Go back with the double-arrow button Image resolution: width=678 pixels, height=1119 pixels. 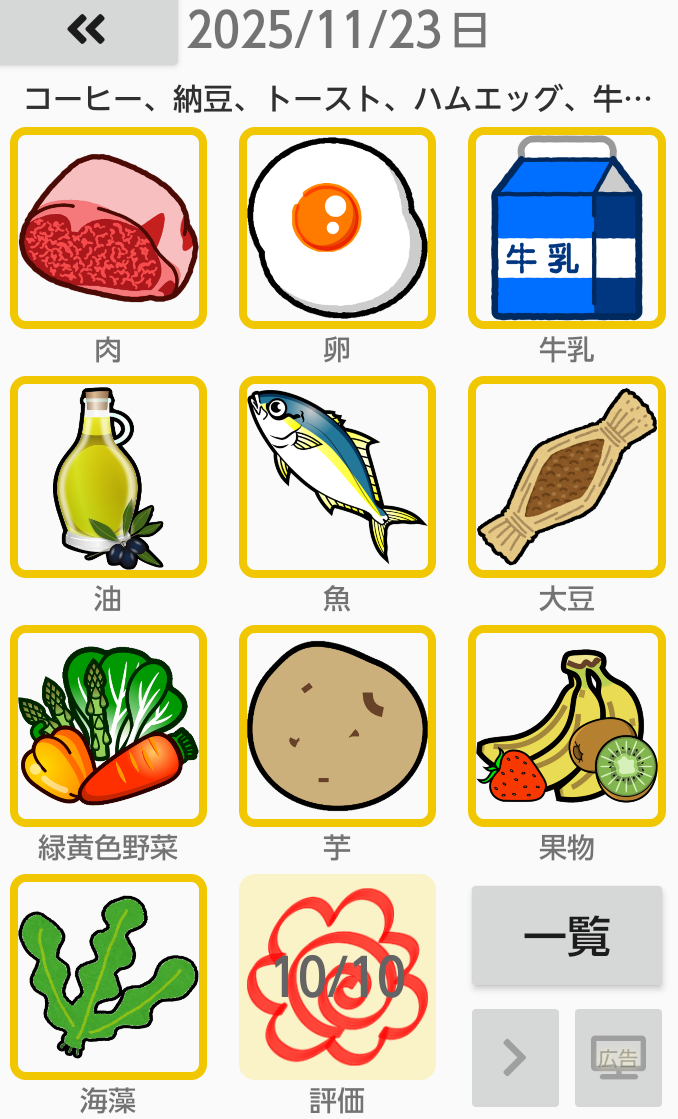click(88, 32)
